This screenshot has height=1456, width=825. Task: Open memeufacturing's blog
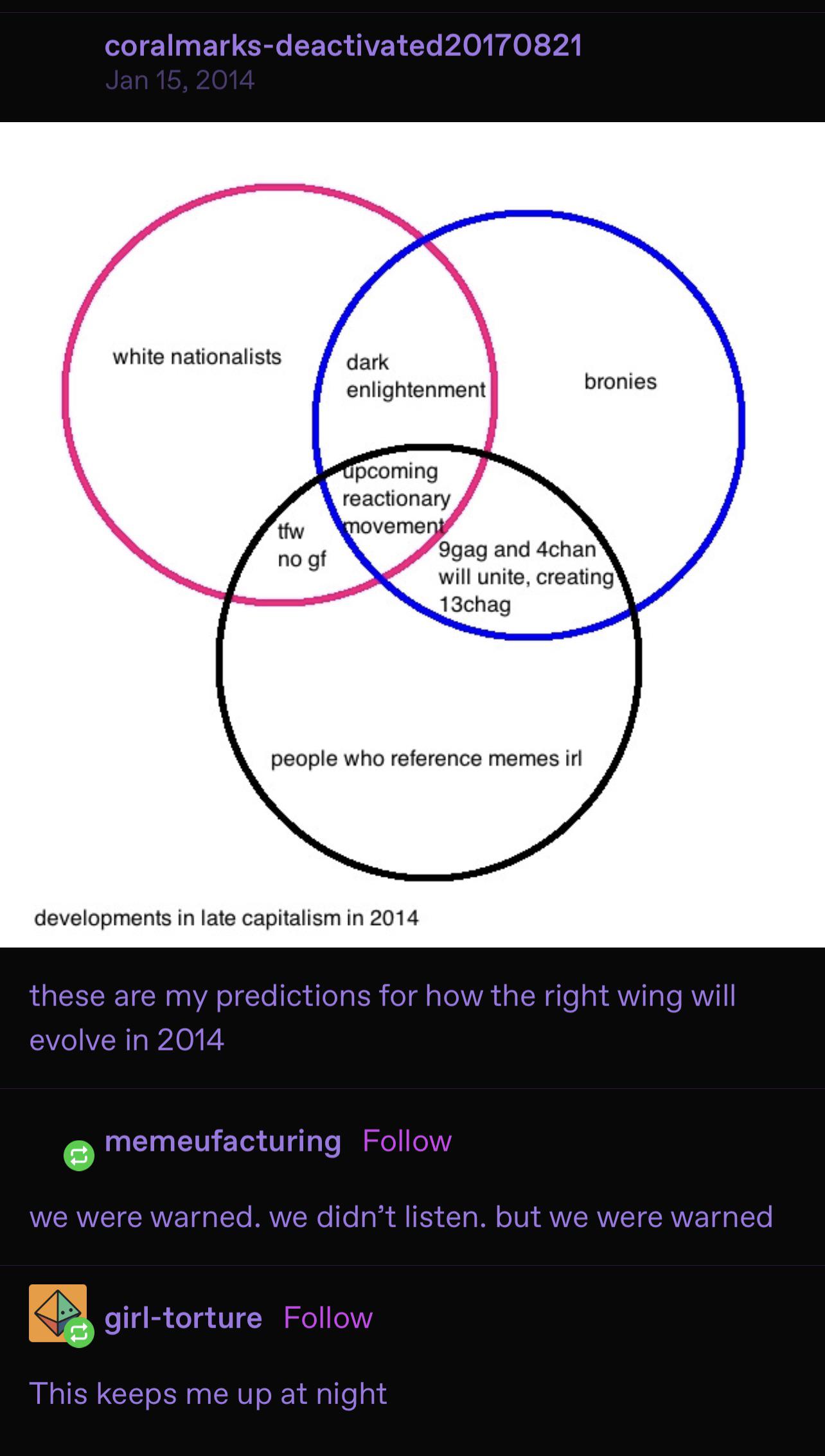(x=222, y=1141)
